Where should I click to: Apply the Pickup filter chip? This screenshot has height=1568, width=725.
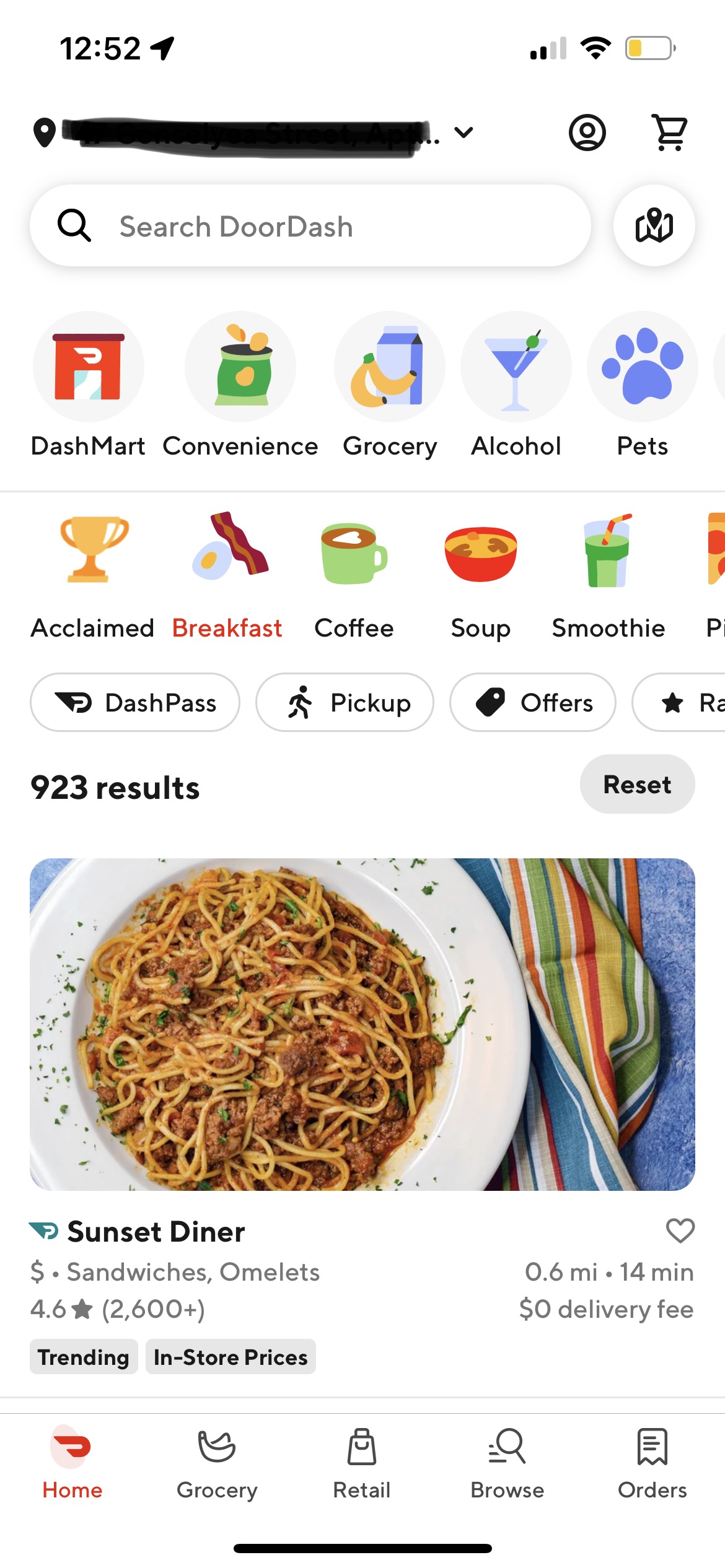pos(345,702)
